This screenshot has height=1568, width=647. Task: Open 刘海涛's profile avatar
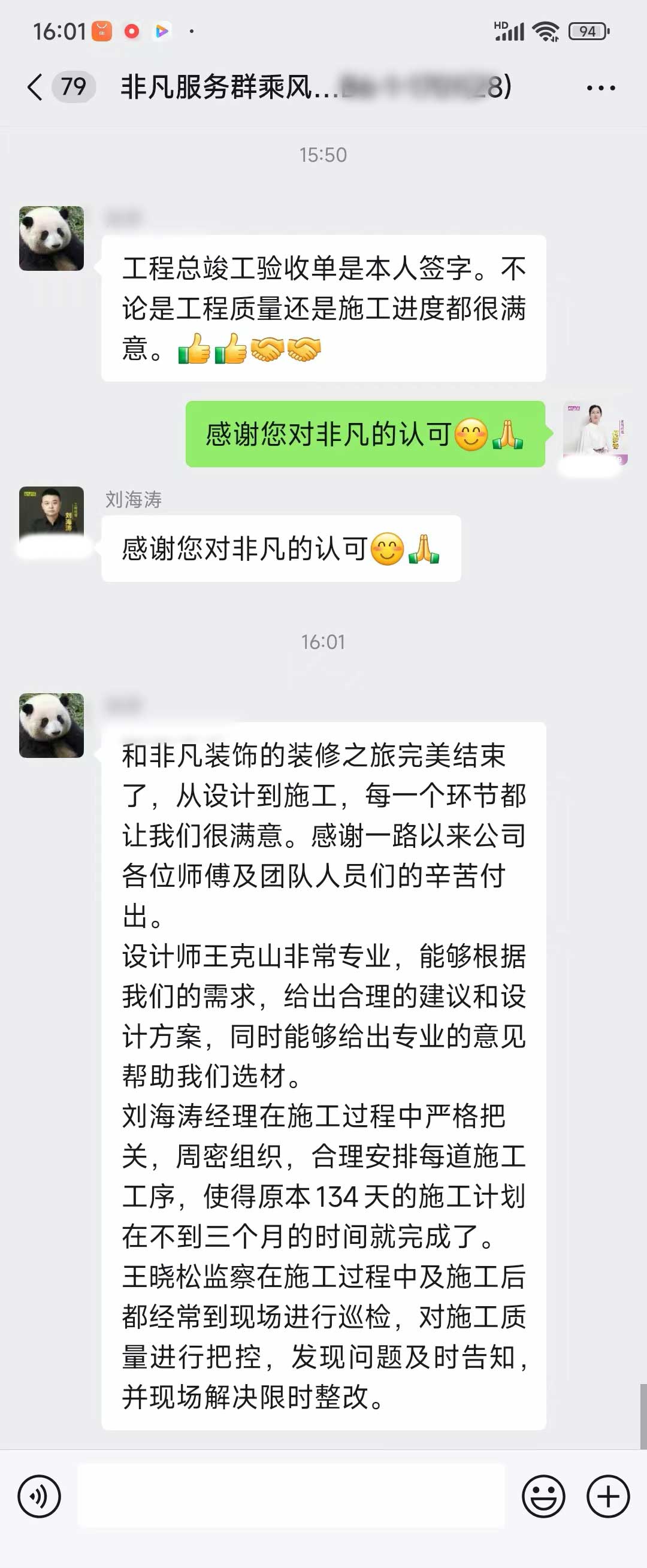click(x=51, y=518)
